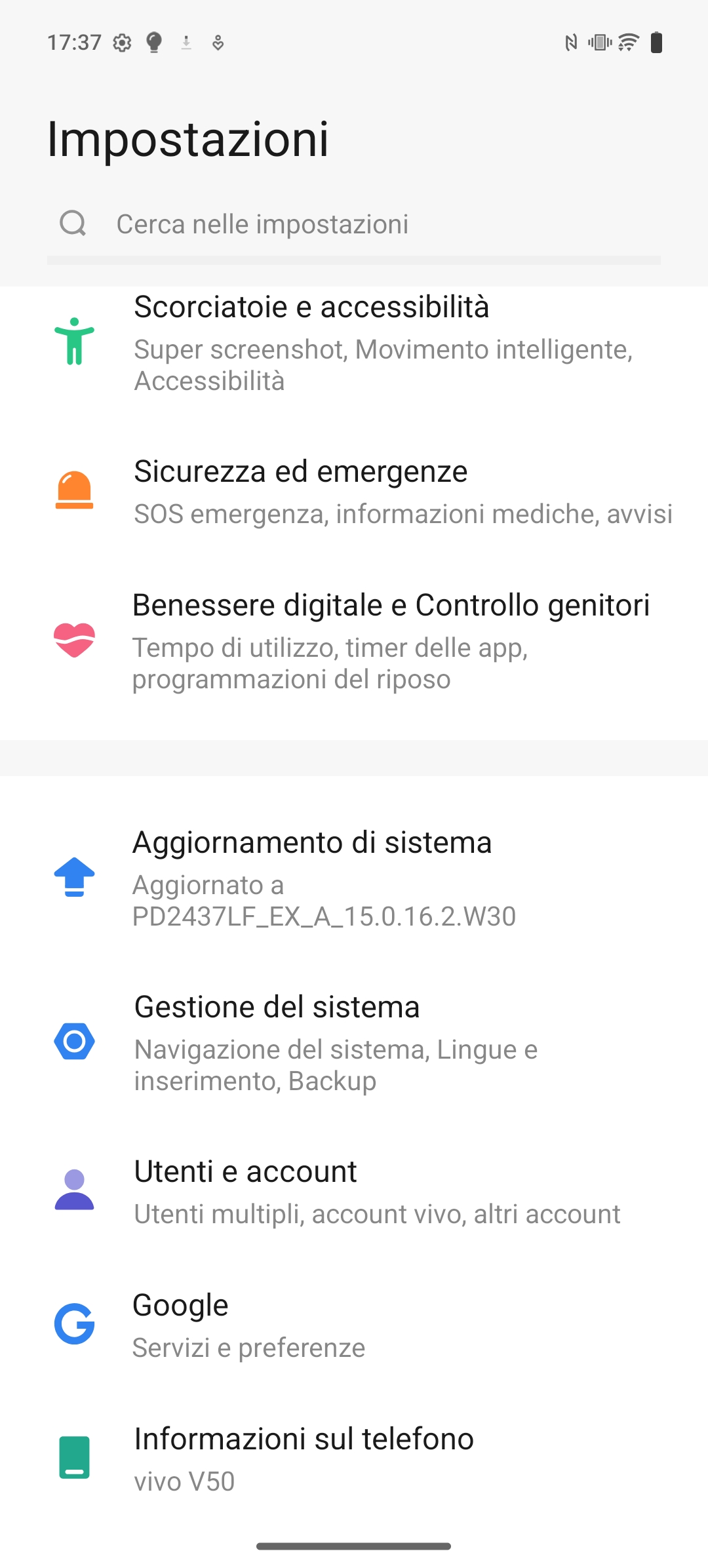708x1568 pixels.
Task: Open Sicurezza ed emergenze
Action: 354,492
